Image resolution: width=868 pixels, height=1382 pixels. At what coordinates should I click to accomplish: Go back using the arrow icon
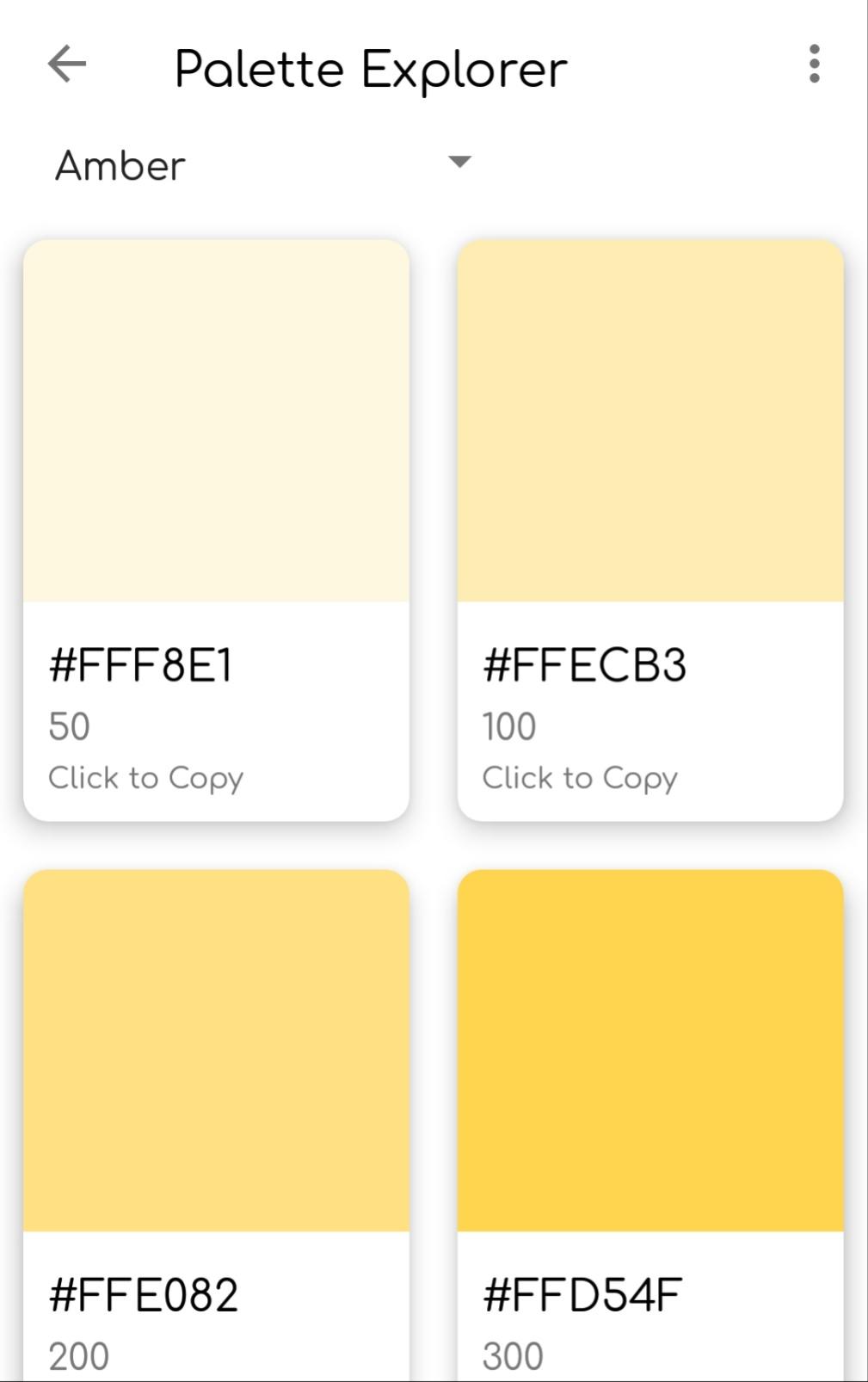pyautogui.click(x=67, y=65)
